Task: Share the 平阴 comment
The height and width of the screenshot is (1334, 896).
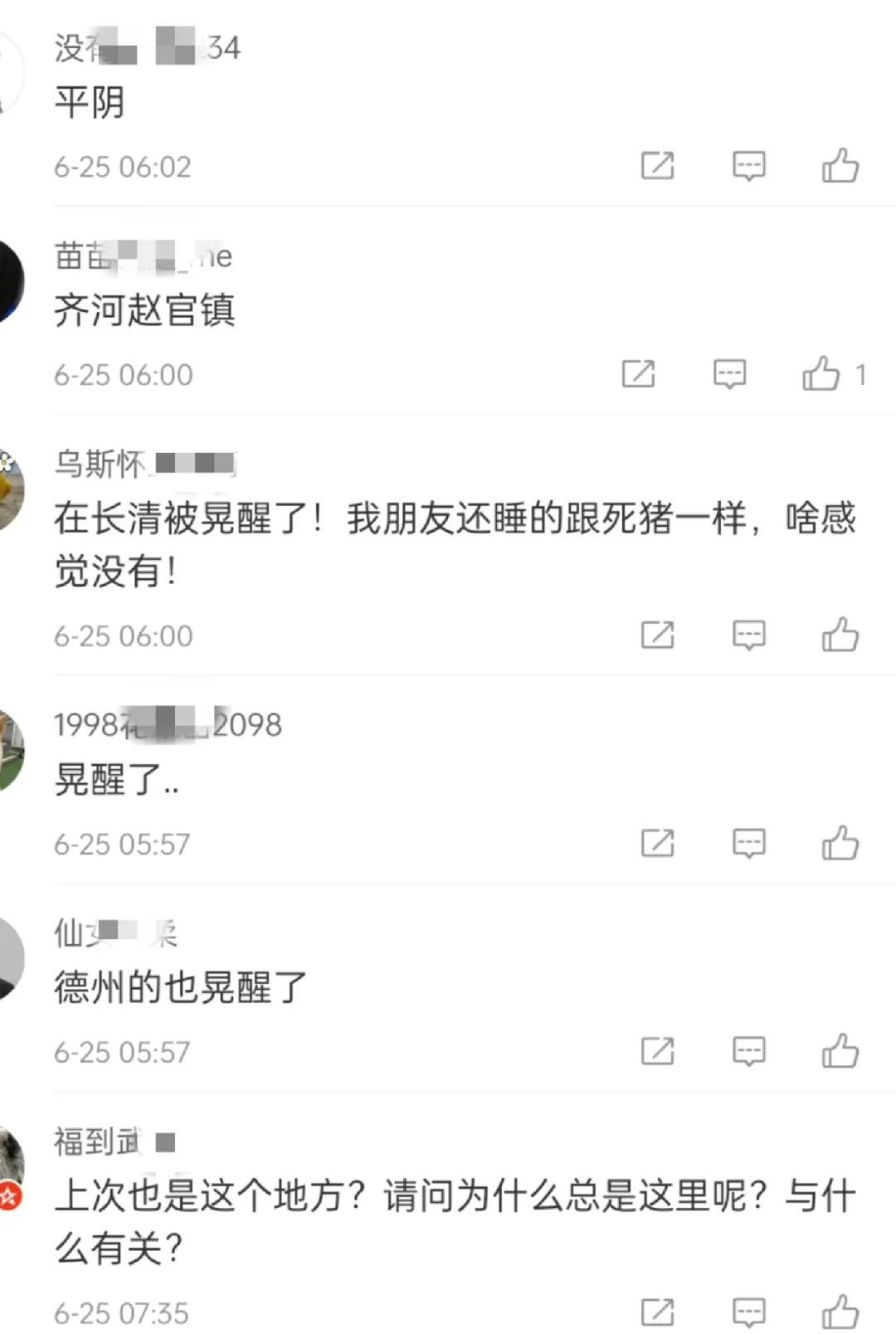Action: pos(657,166)
